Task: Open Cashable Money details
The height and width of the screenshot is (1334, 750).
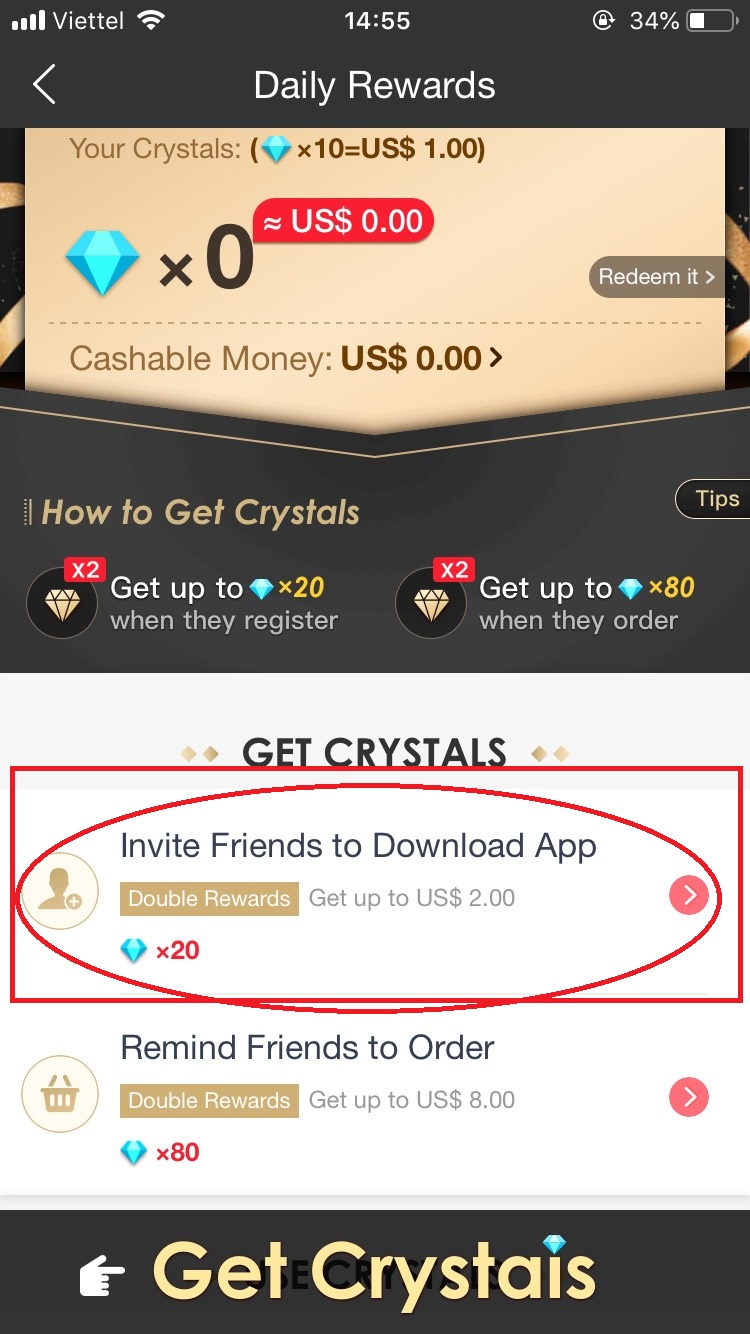Action: tap(287, 358)
